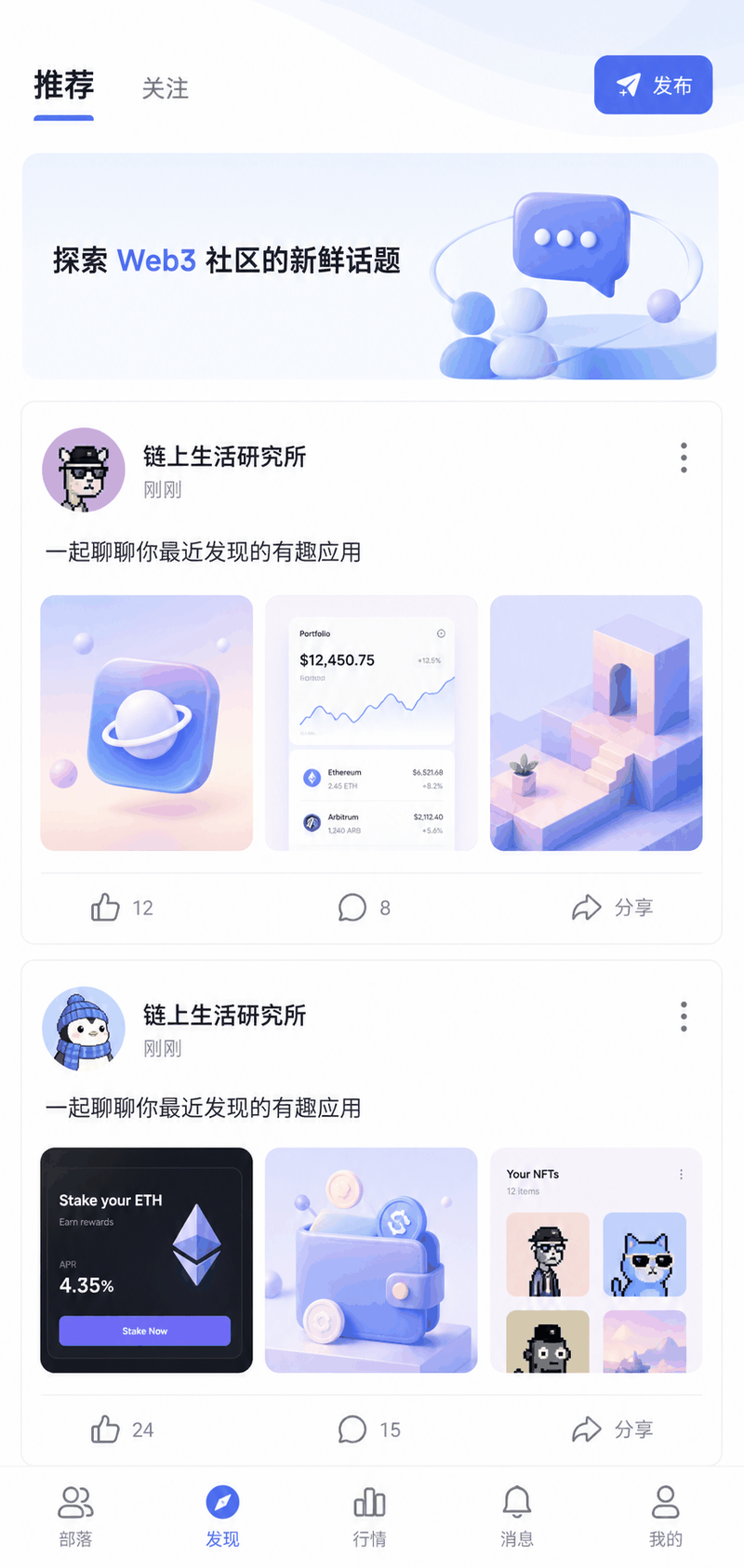Switch to the 我的 profile tab
Image resolution: width=744 pixels, height=1568 pixels.
point(665,1516)
